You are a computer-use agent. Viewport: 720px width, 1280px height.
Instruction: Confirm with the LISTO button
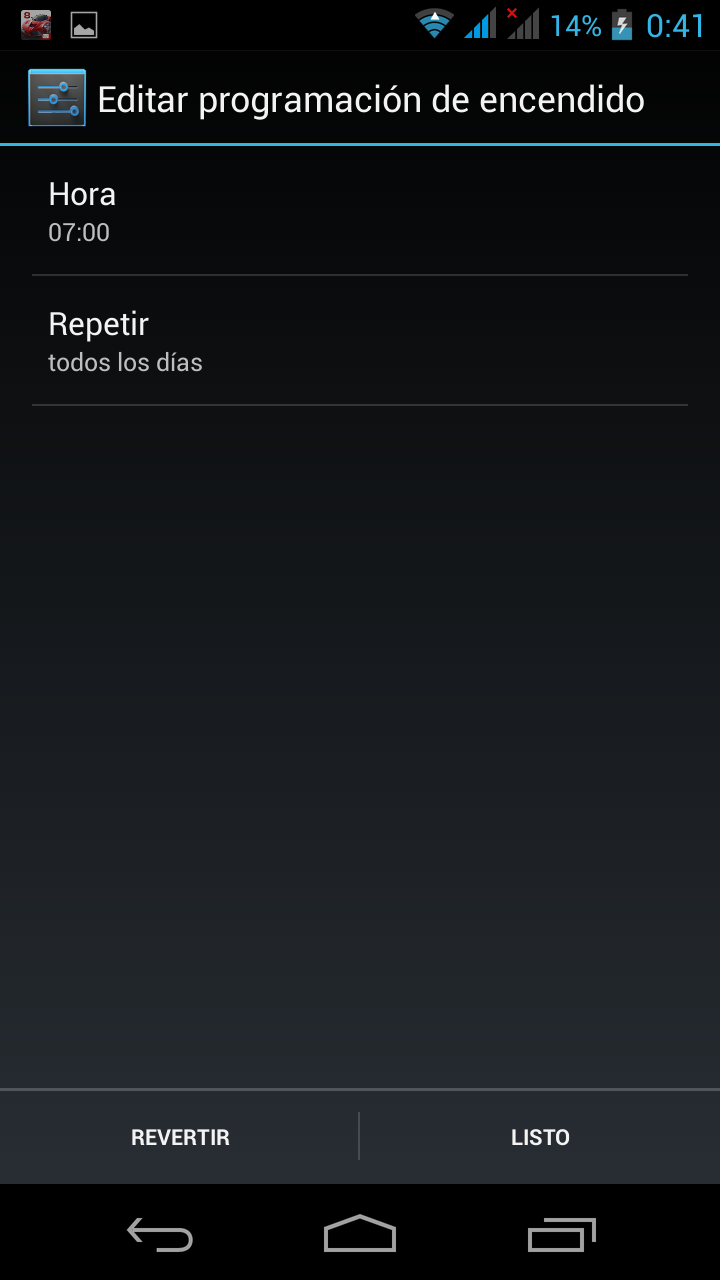click(x=540, y=1137)
